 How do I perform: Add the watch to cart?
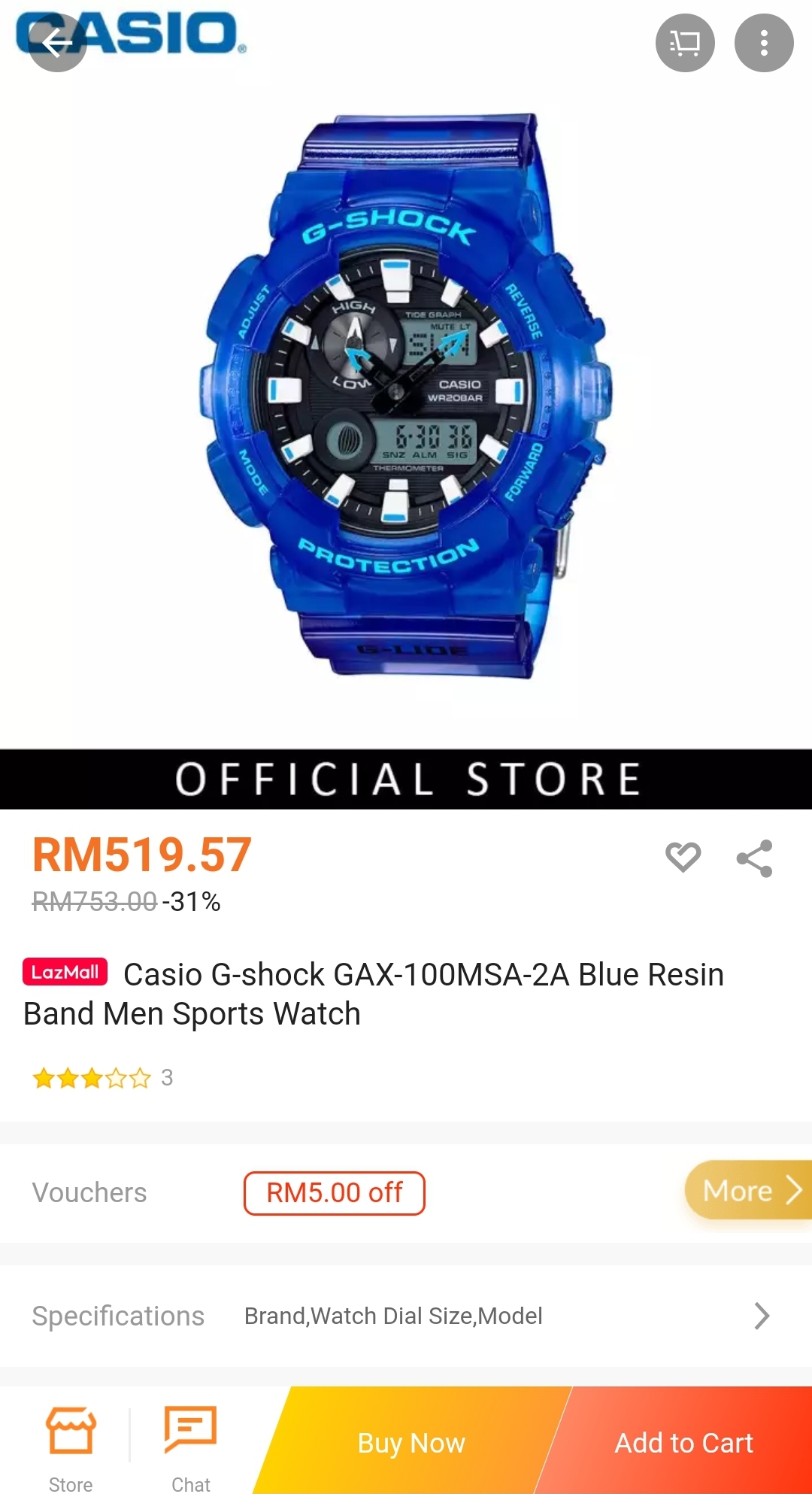683,1443
